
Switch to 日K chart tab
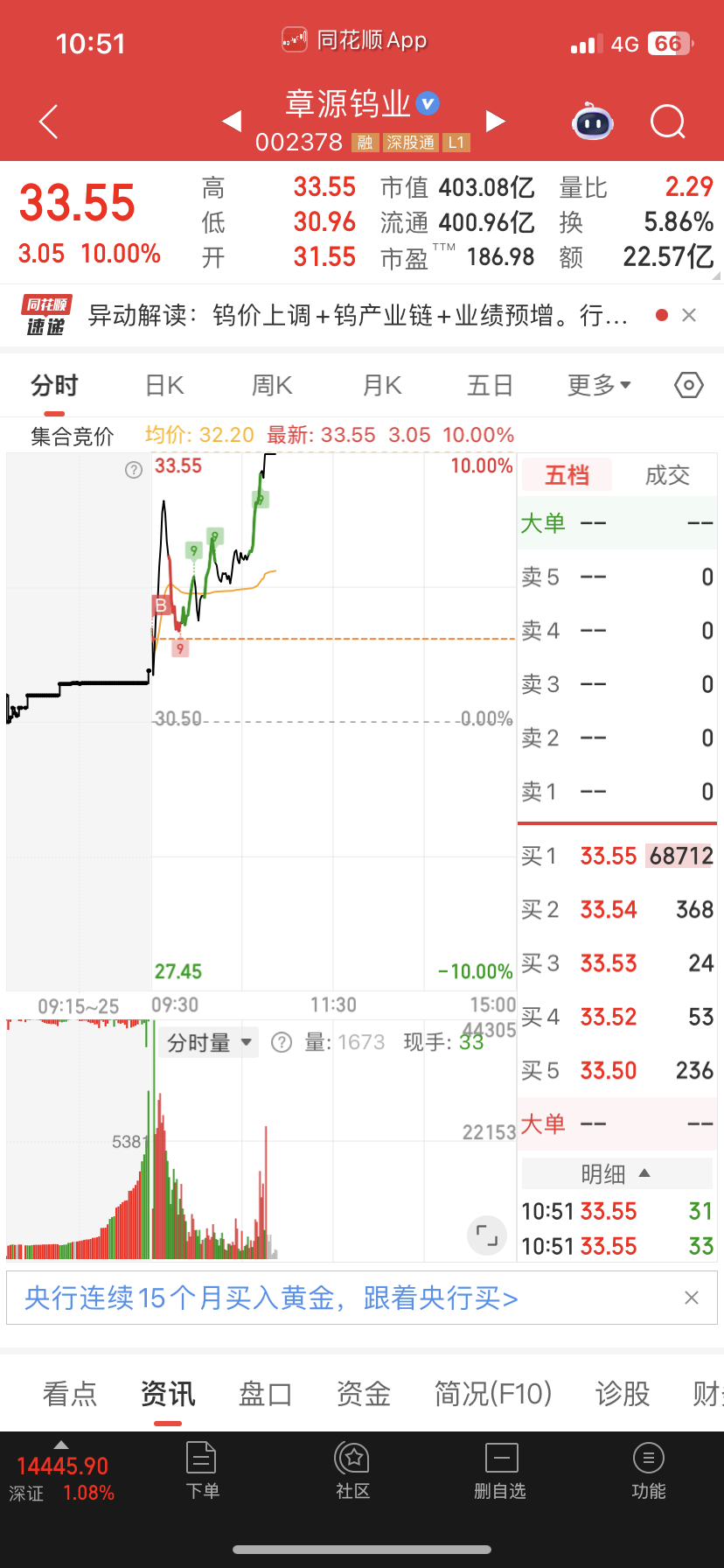tap(164, 385)
